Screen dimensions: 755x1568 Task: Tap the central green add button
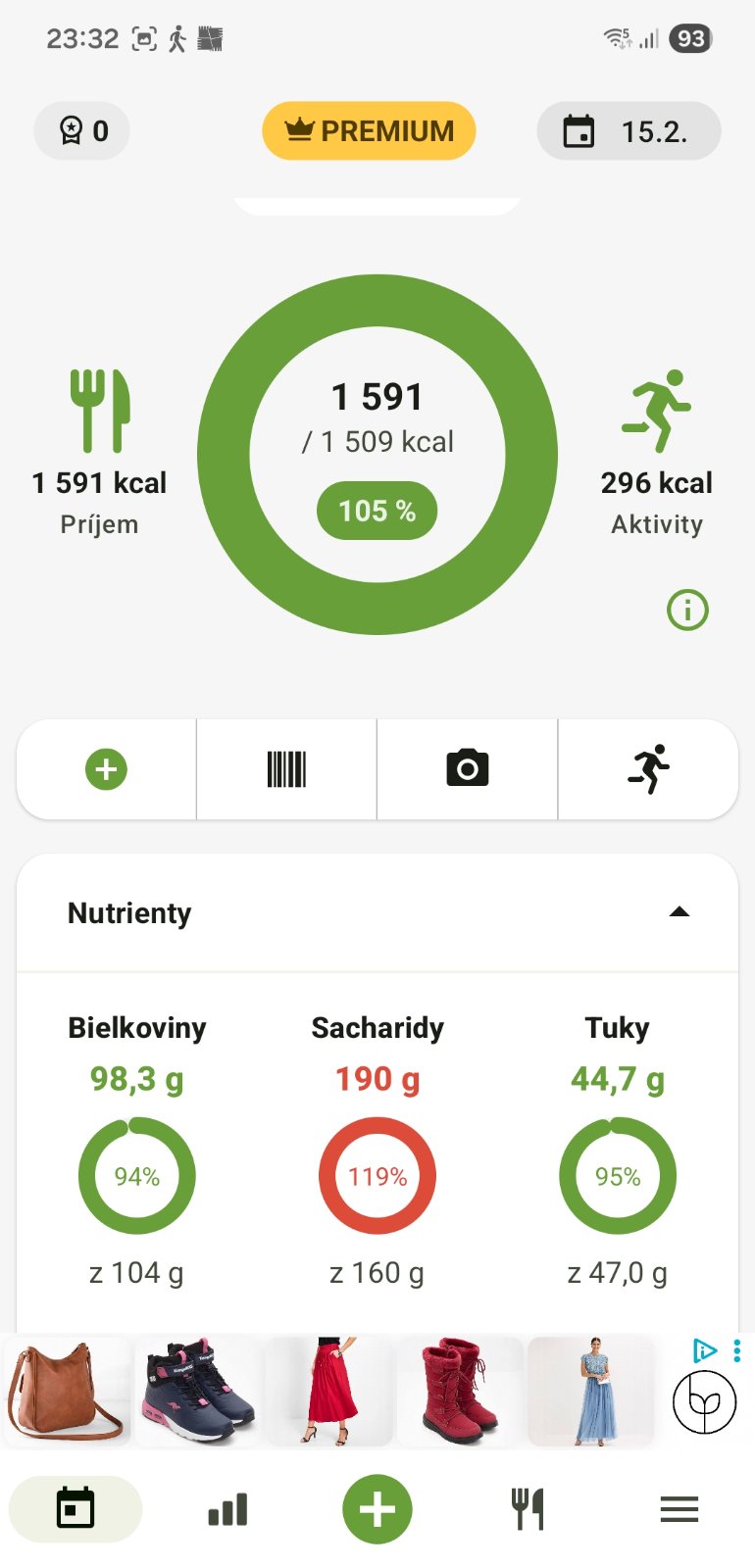pyautogui.click(x=377, y=1509)
